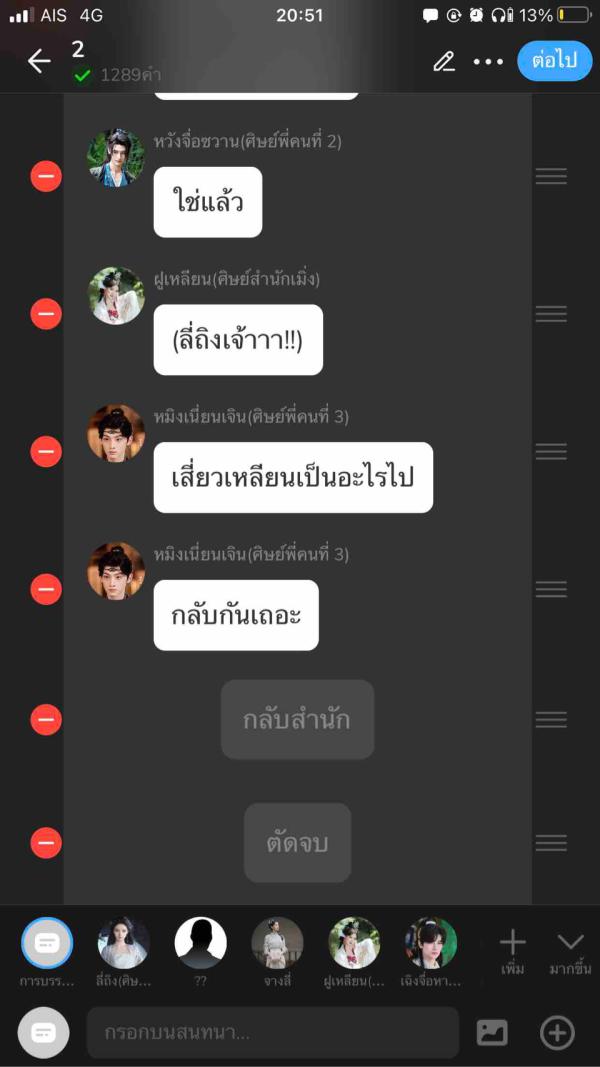Pick character ฝูเหลียน from the row
600x1067 pixels.
tap(354, 944)
